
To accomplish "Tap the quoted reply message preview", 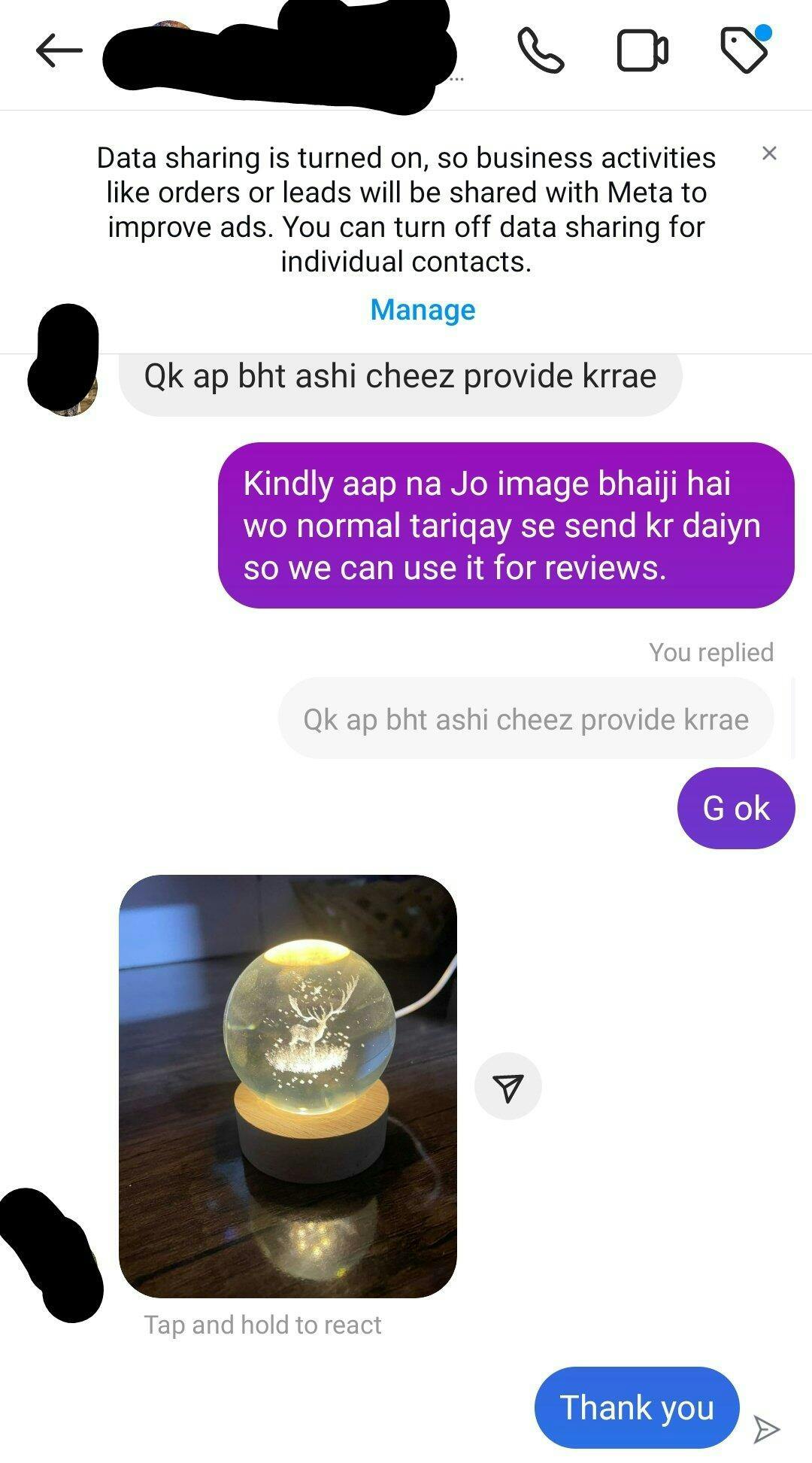I will tap(526, 718).
